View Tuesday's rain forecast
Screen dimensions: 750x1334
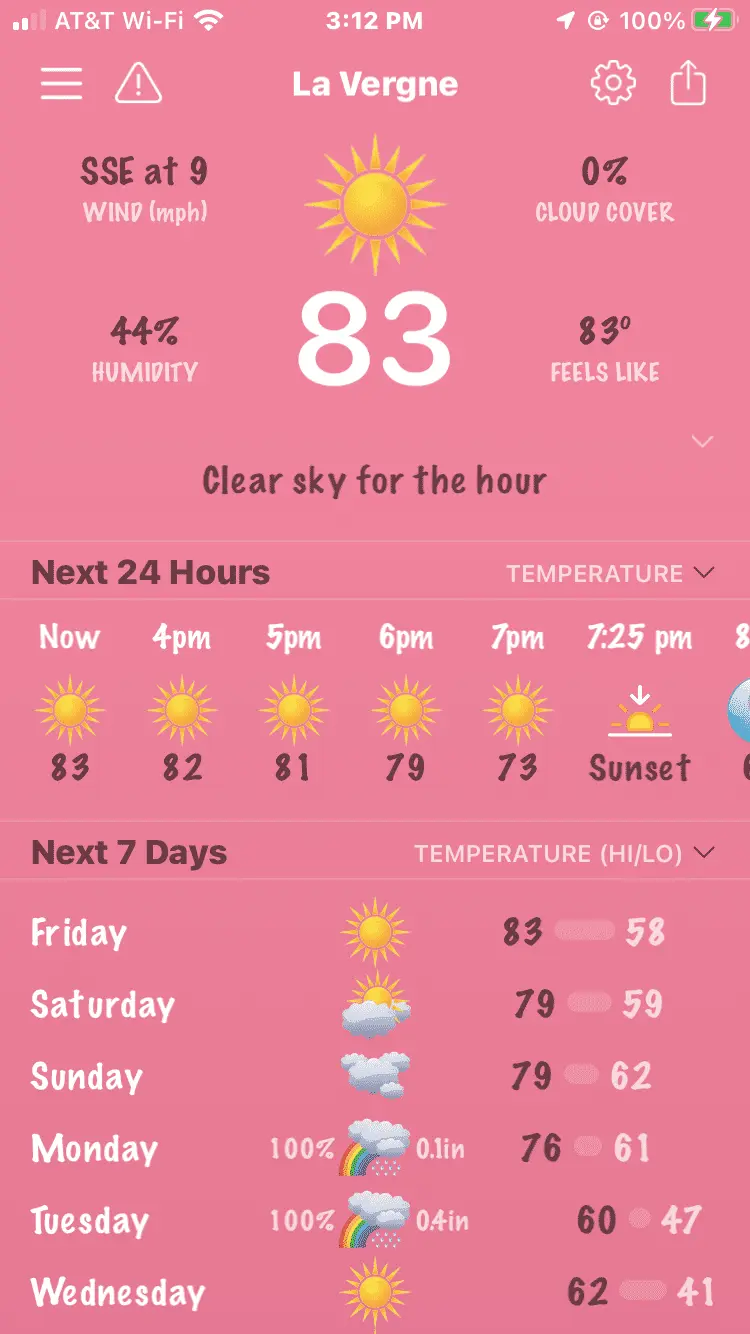click(x=375, y=1220)
